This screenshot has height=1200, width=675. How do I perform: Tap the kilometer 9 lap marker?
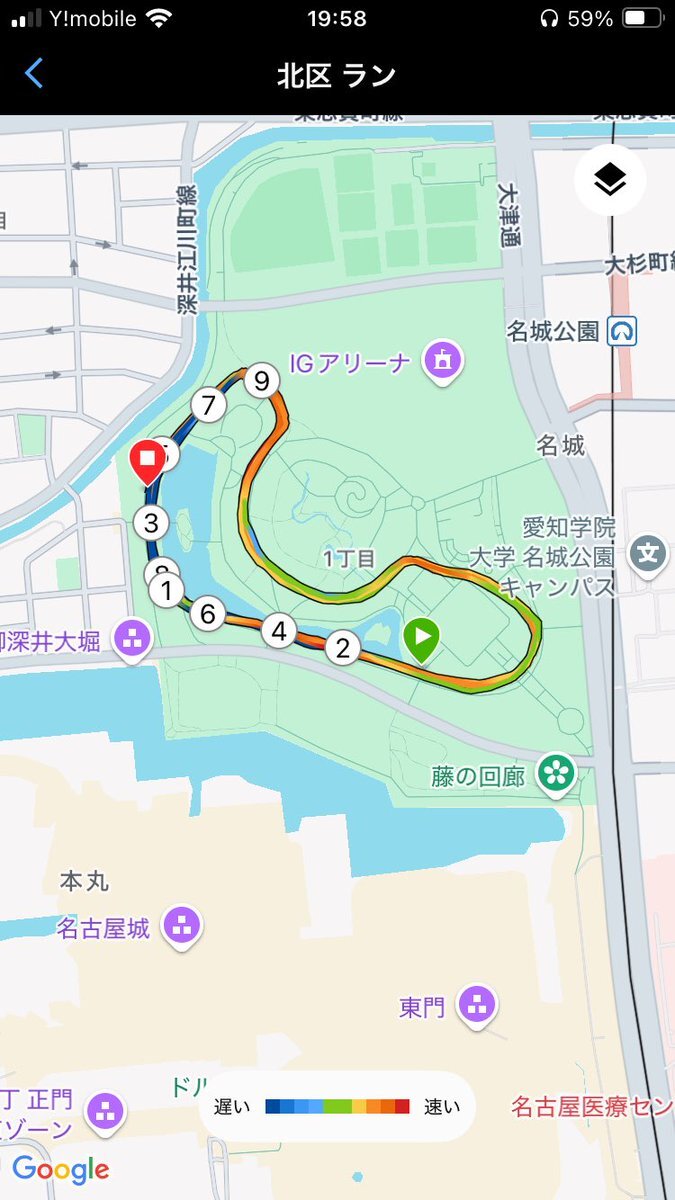(262, 381)
